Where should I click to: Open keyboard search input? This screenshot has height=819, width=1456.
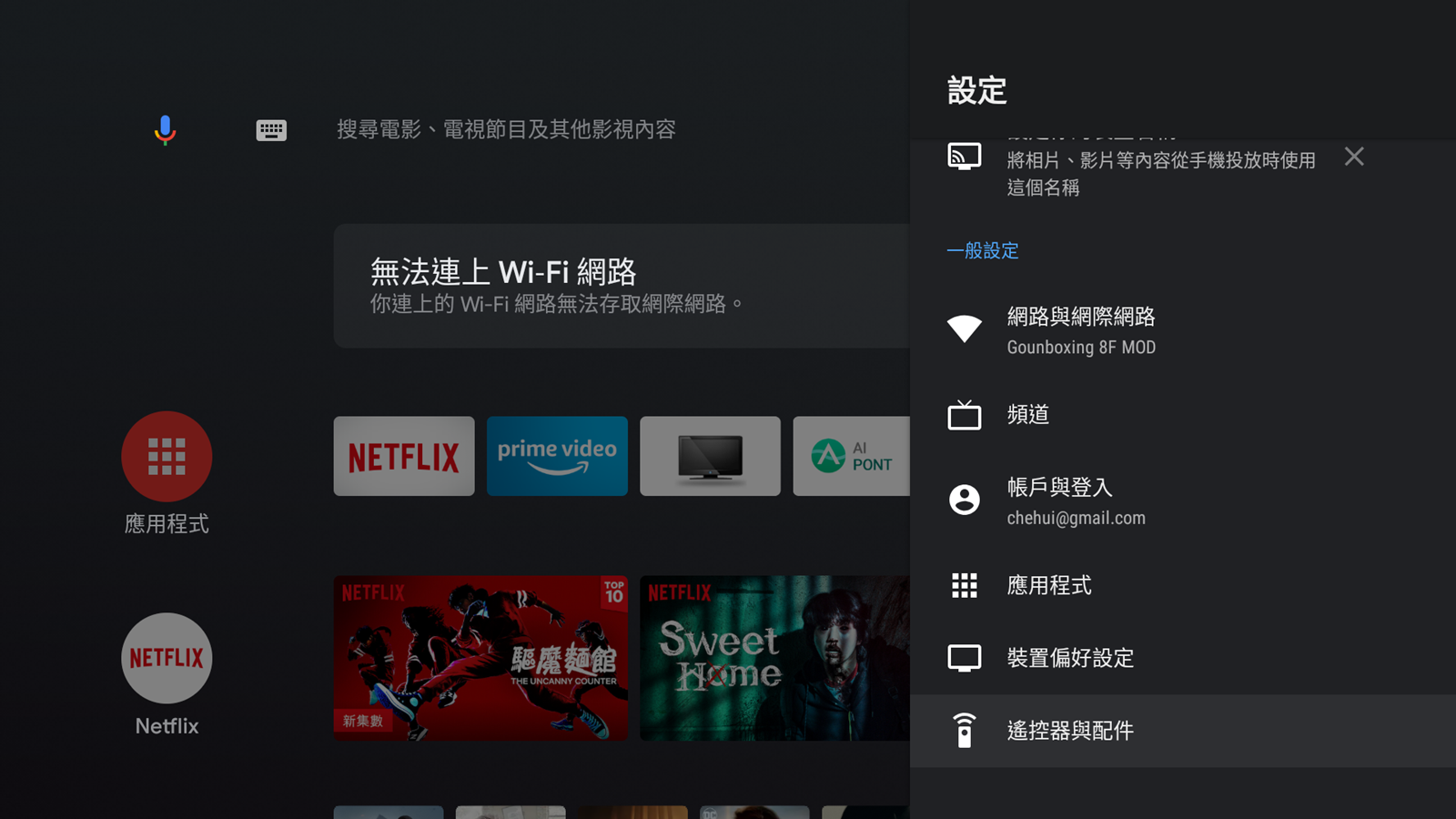[271, 130]
